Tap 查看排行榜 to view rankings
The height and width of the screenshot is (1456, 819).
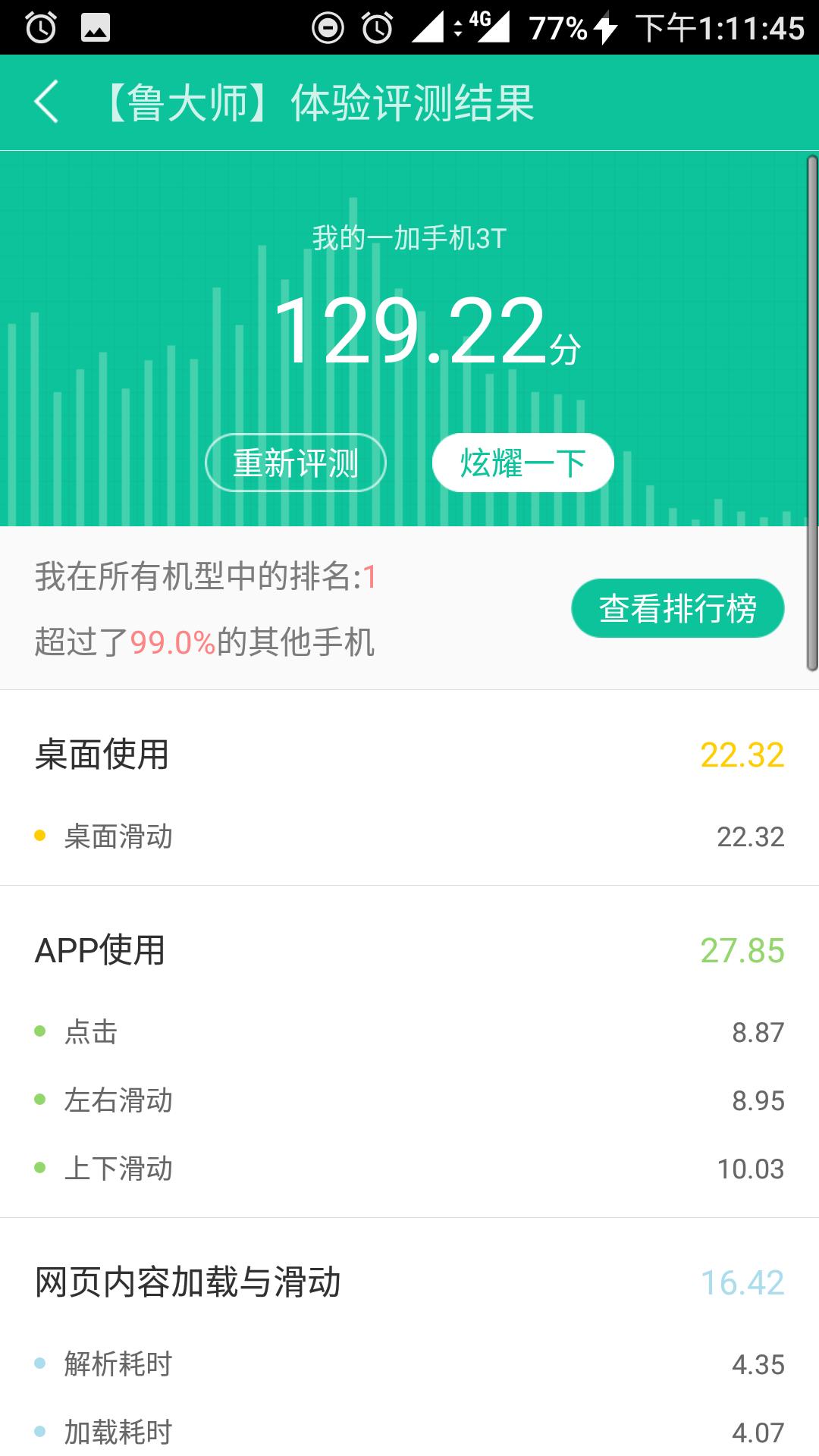point(677,607)
